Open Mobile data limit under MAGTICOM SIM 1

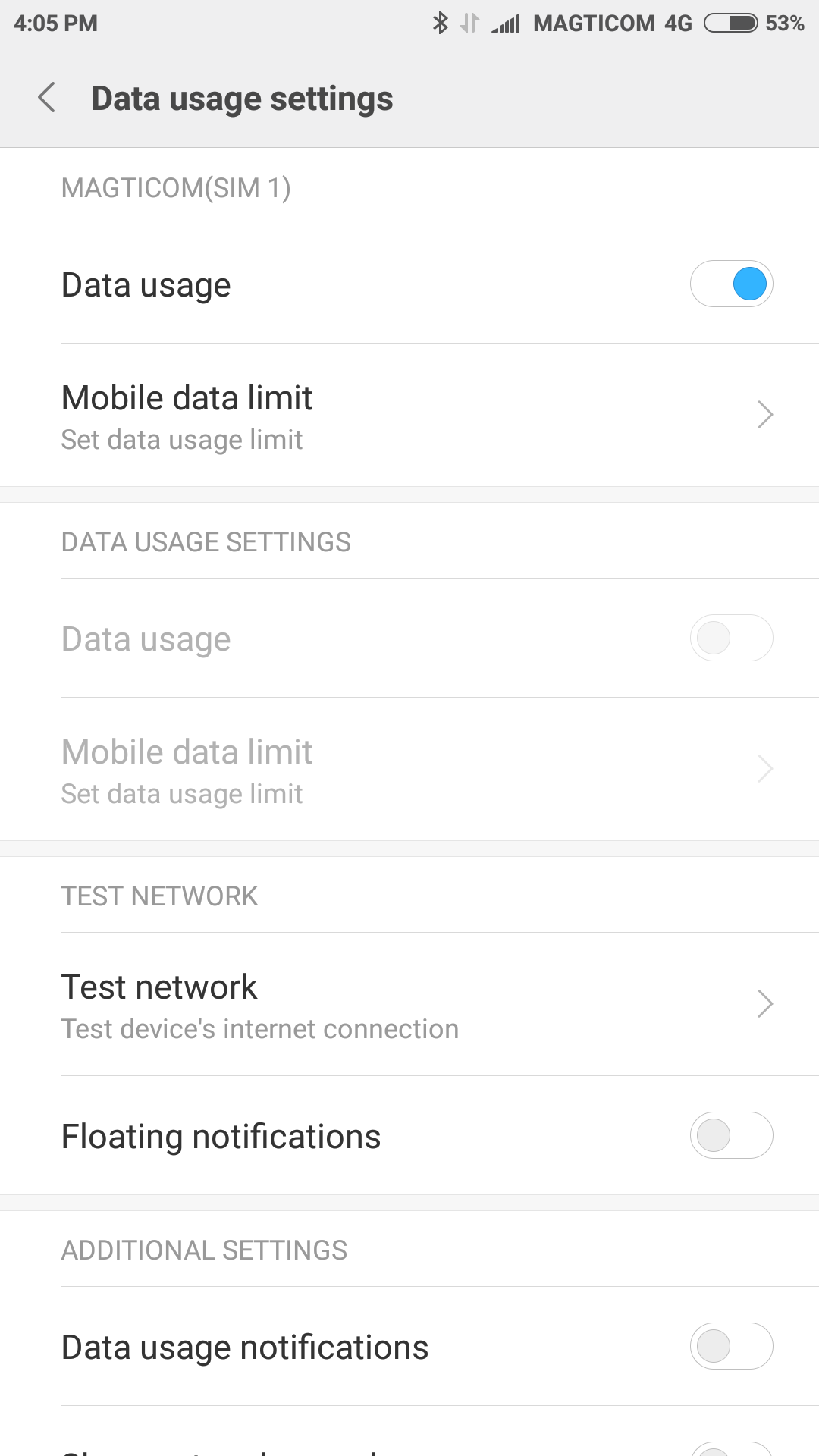click(409, 416)
